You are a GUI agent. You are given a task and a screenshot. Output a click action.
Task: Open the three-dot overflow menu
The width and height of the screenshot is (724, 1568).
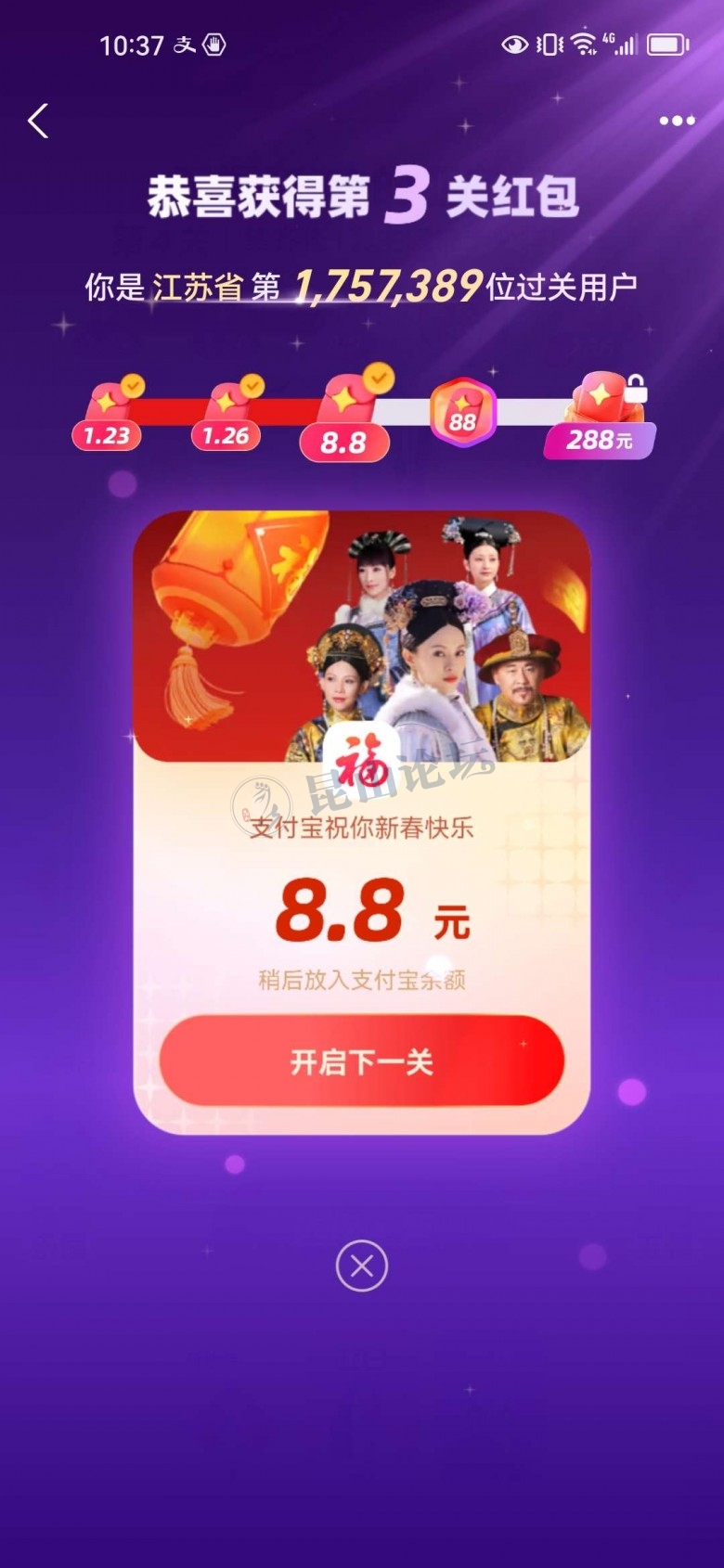pos(677,121)
